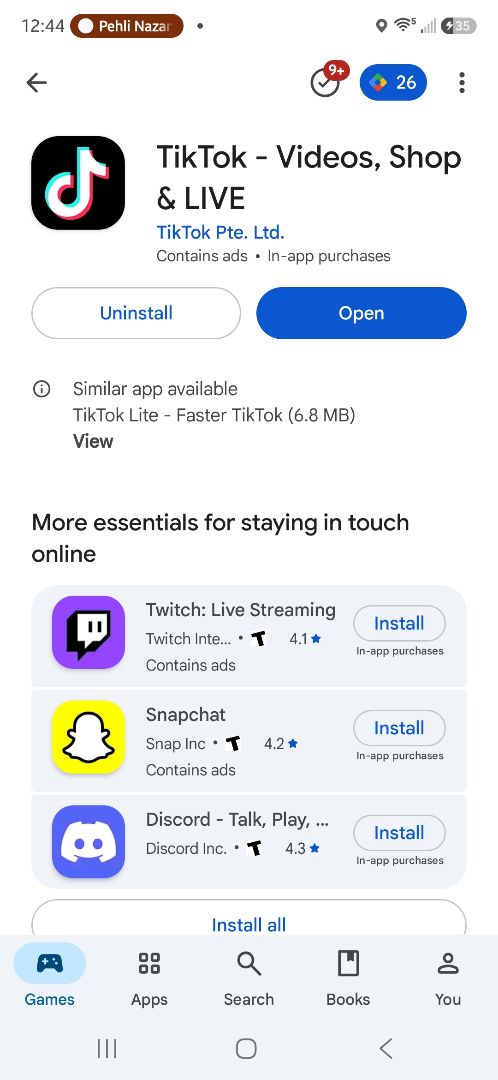Visit the TikTok Pte. Ltd. developer page
This screenshot has width=498, height=1080.
(x=220, y=232)
